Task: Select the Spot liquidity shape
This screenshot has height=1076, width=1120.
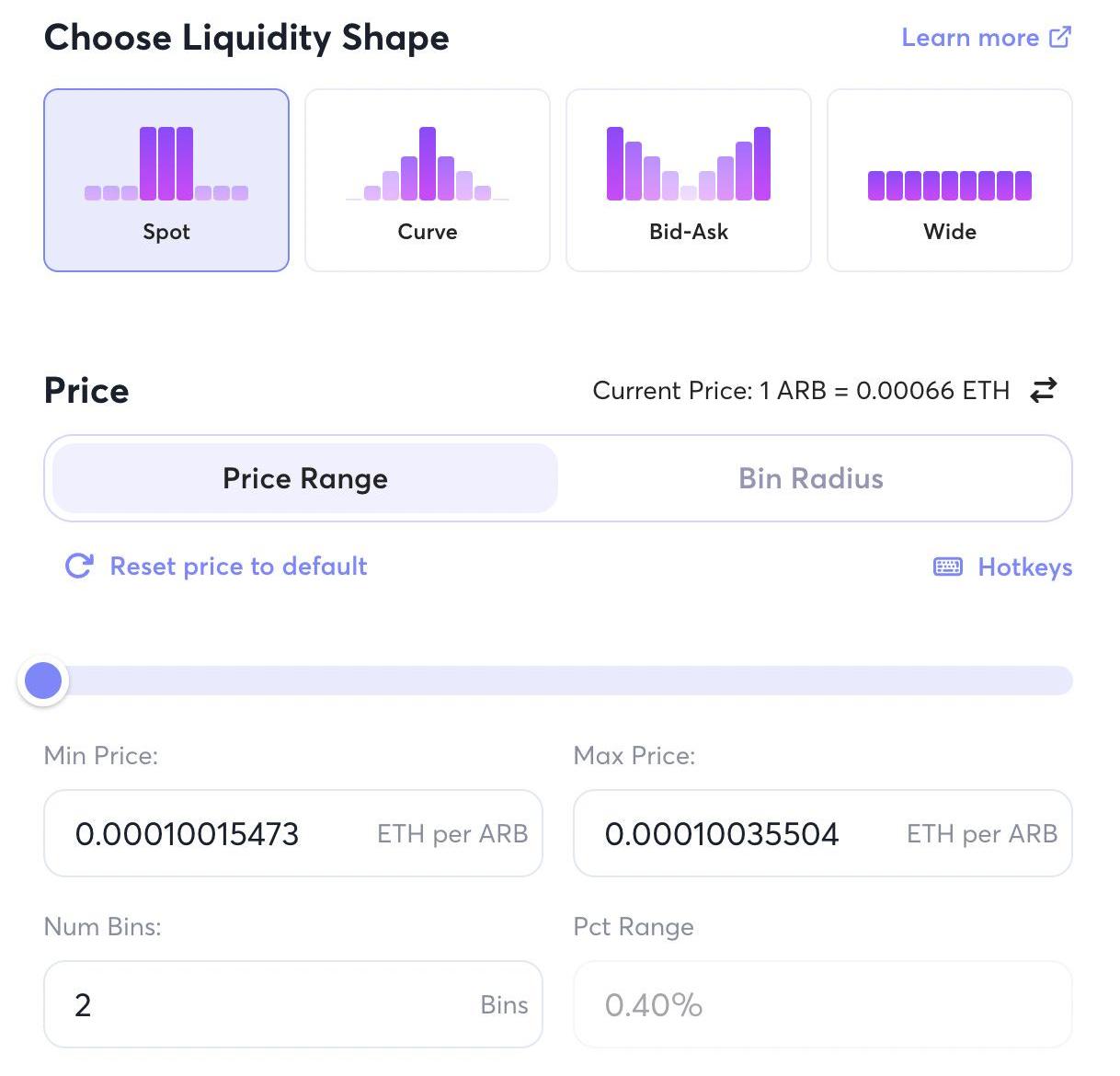Action: coord(166,180)
